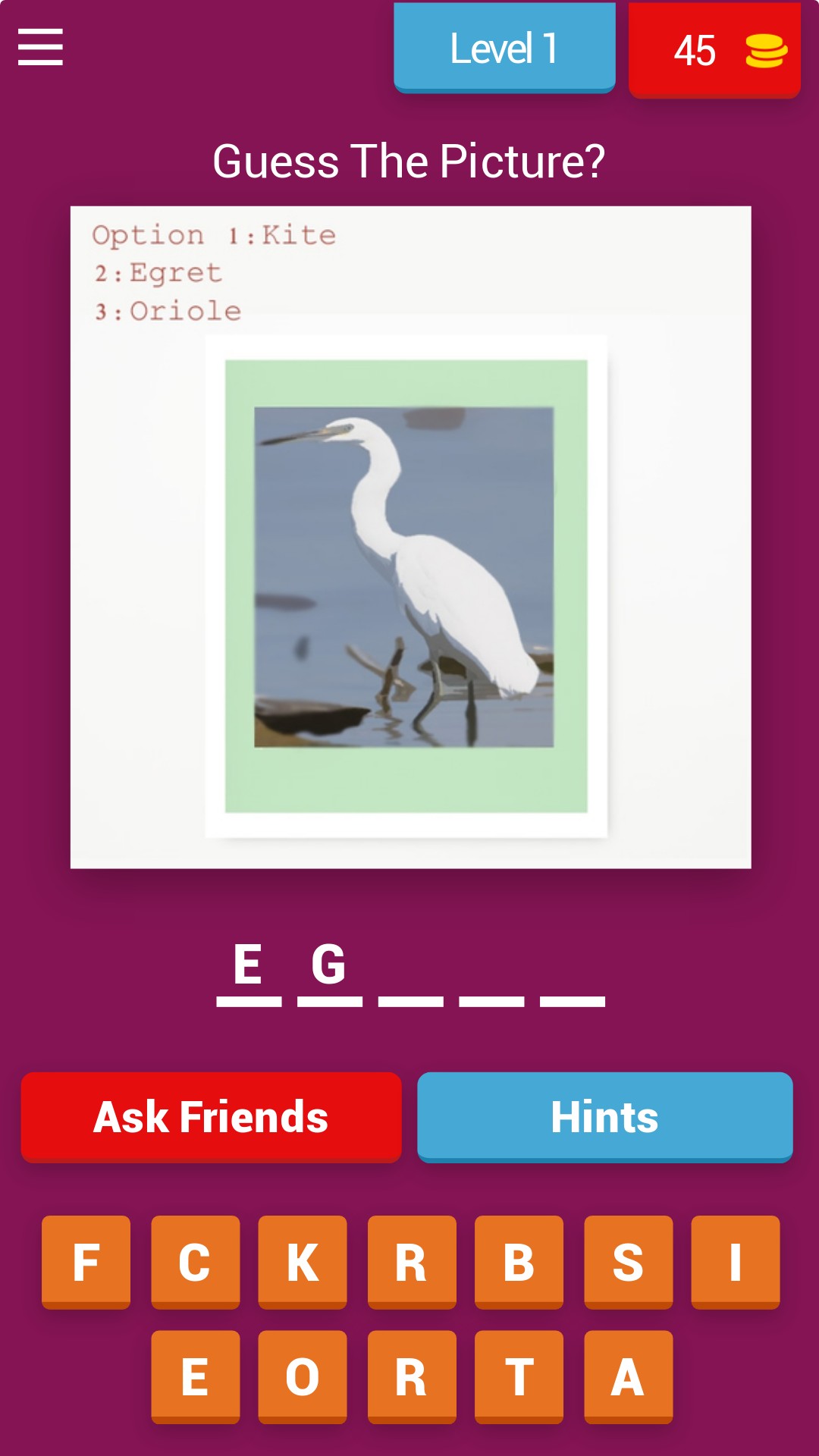
Task: Select the letter A tile
Action: point(628,1376)
